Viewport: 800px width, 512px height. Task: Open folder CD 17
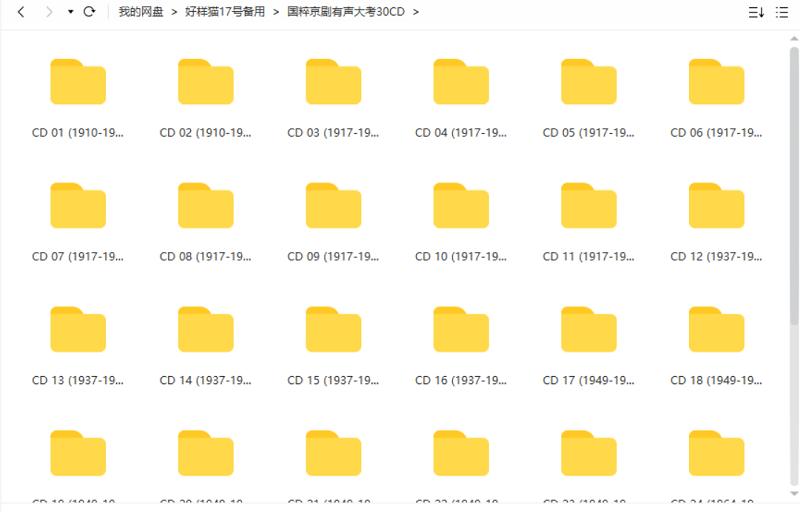pyautogui.click(x=589, y=331)
